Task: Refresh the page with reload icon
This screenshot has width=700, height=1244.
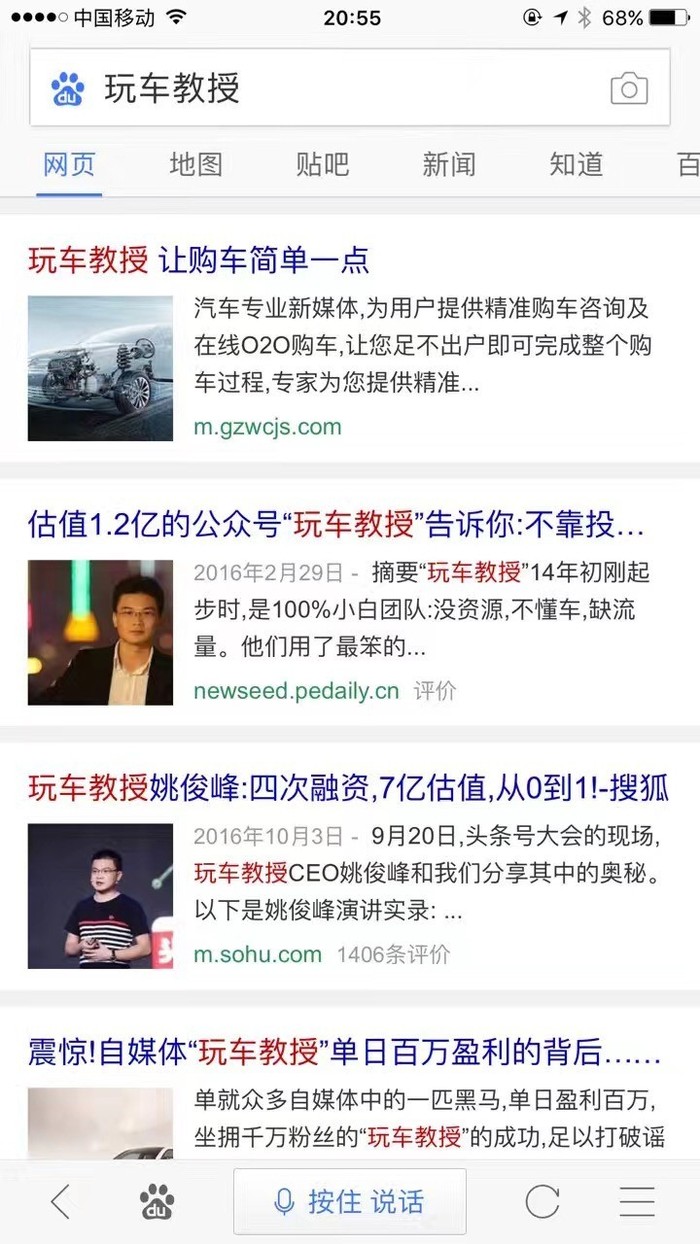Action: click(542, 1201)
